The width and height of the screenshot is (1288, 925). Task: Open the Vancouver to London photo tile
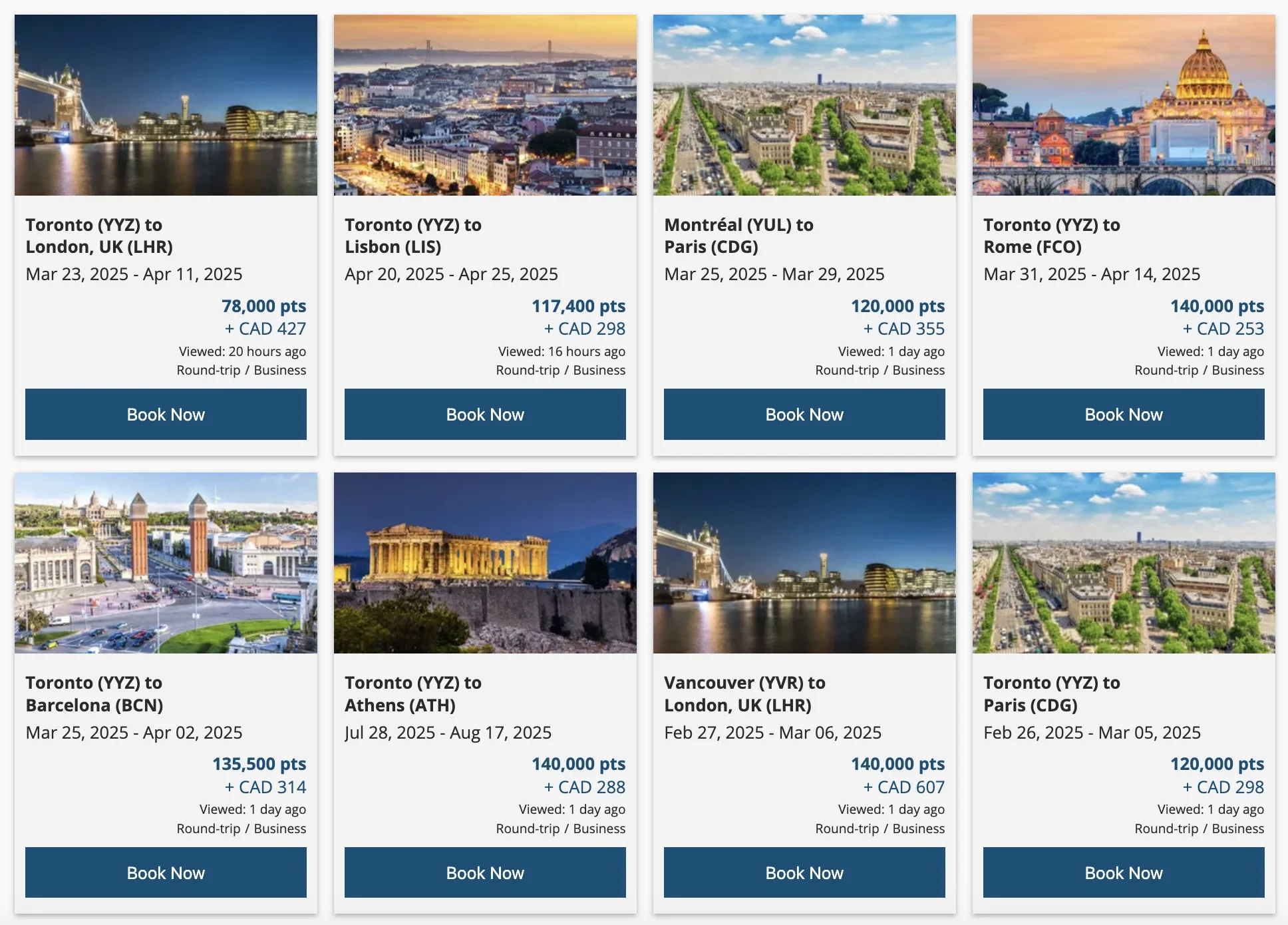pyautogui.click(x=804, y=563)
